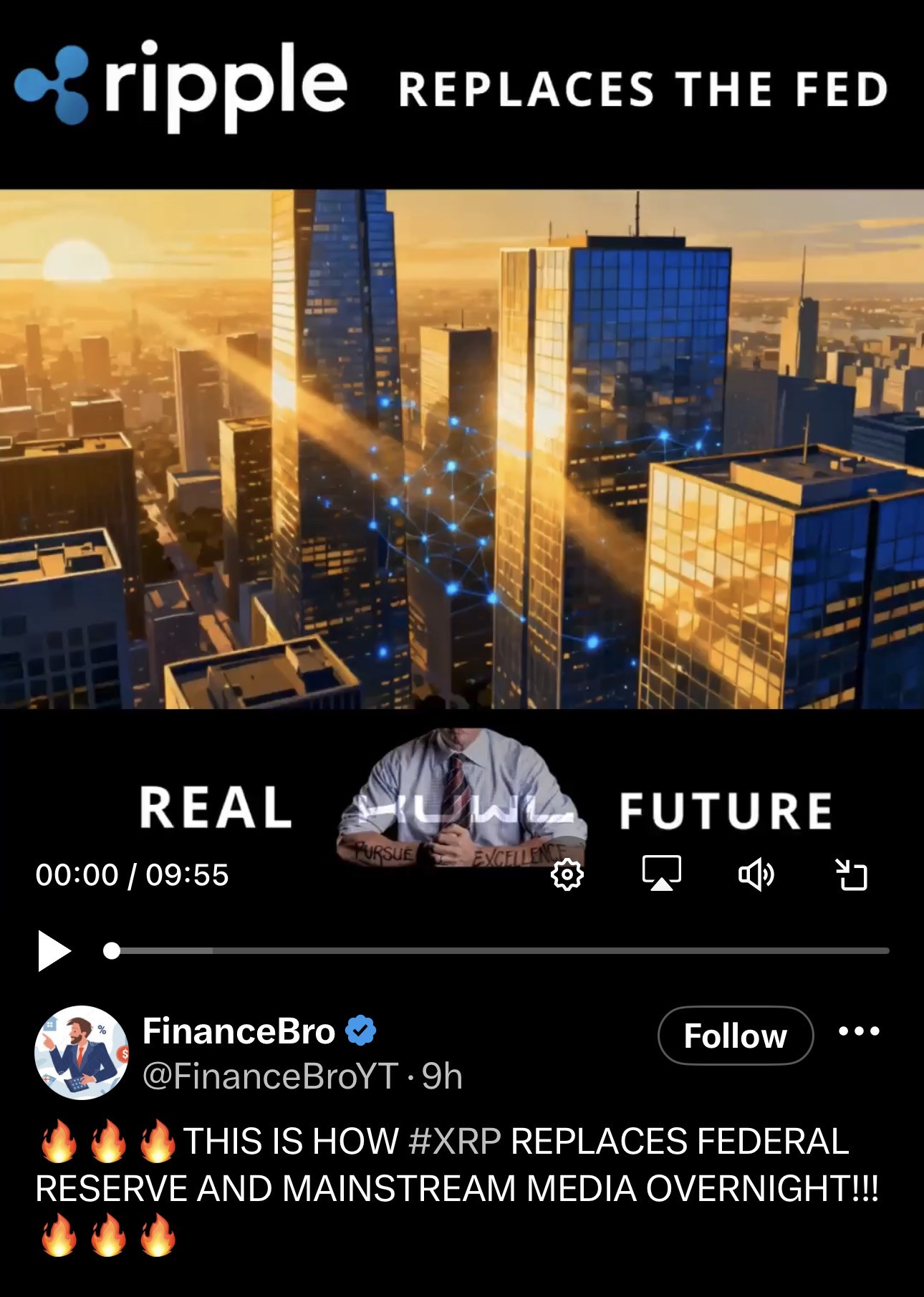924x1297 pixels.
Task: Open the post's three-dot menu
Action: (859, 1031)
